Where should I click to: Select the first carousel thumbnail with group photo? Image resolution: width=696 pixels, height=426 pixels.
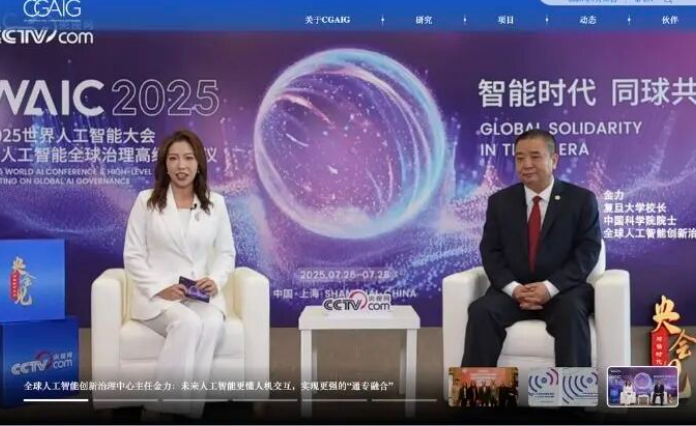pyautogui.click(x=483, y=387)
